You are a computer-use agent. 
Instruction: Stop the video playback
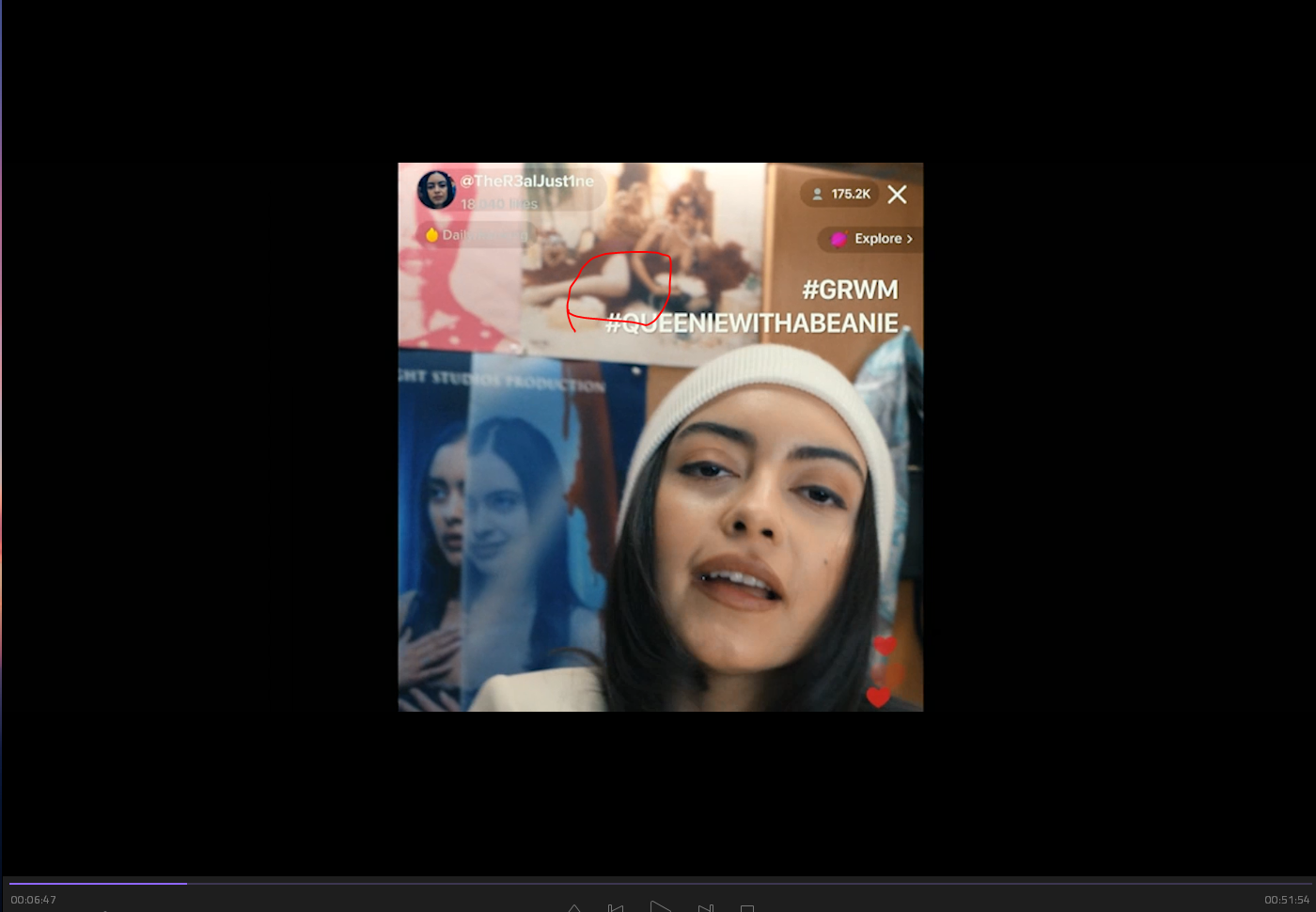tap(747, 908)
